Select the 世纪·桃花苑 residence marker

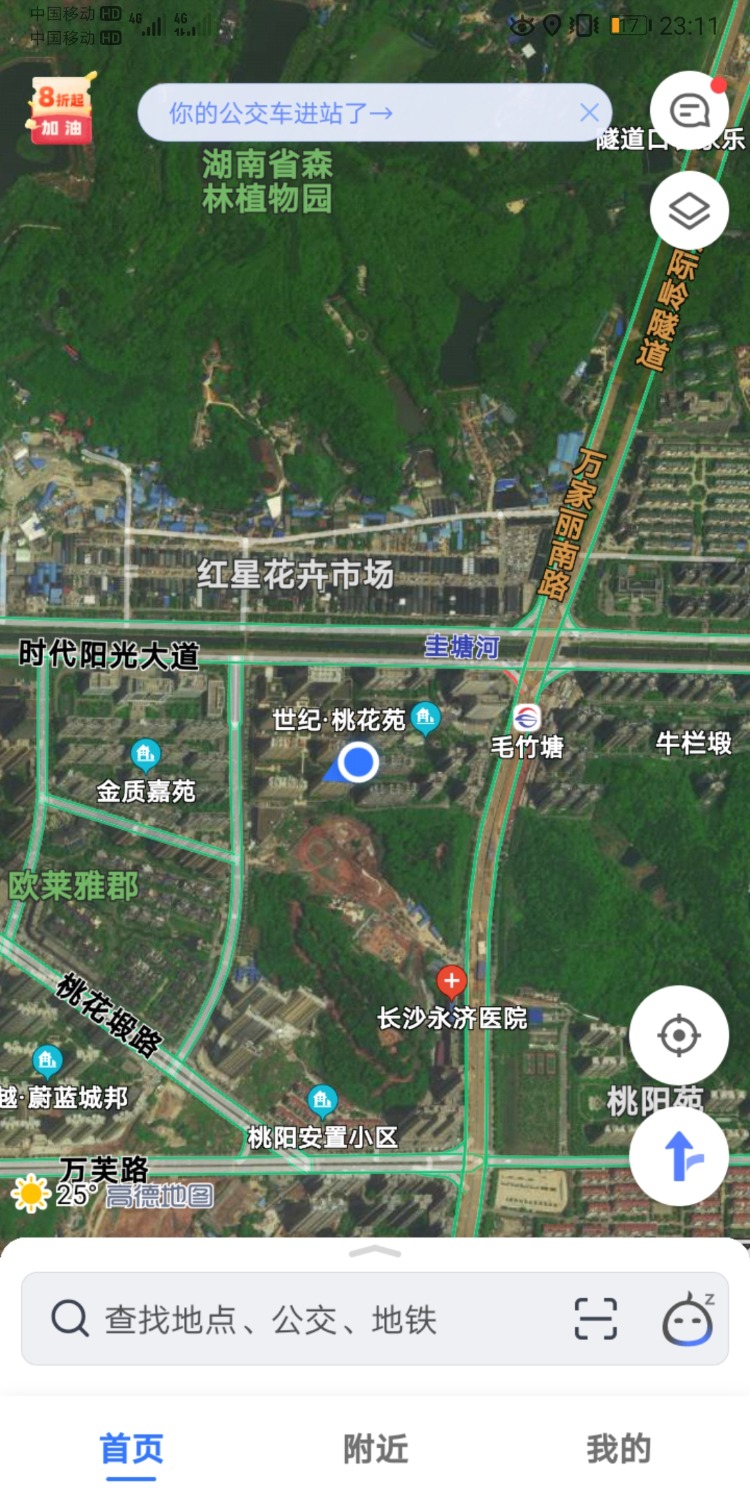(426, 718)
